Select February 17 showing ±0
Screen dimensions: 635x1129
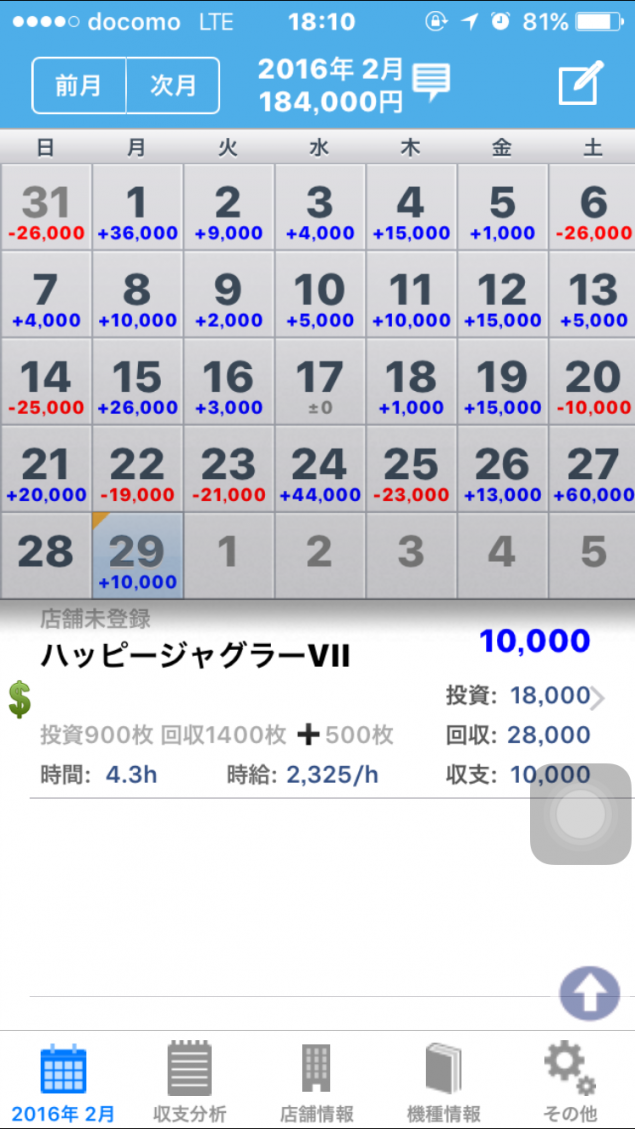click(x=319, y=383)
